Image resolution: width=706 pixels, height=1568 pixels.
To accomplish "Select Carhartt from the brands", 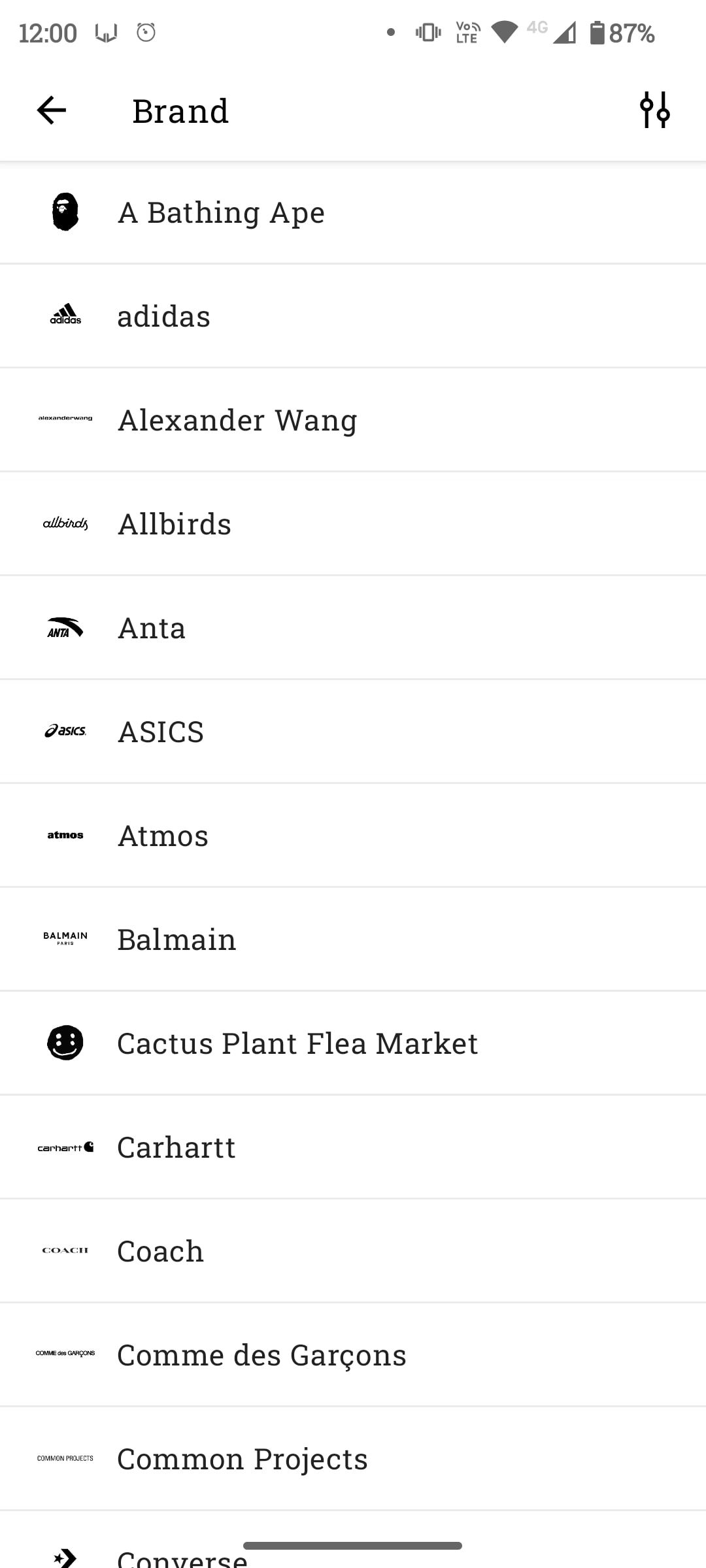I will tap(353, 1147).
